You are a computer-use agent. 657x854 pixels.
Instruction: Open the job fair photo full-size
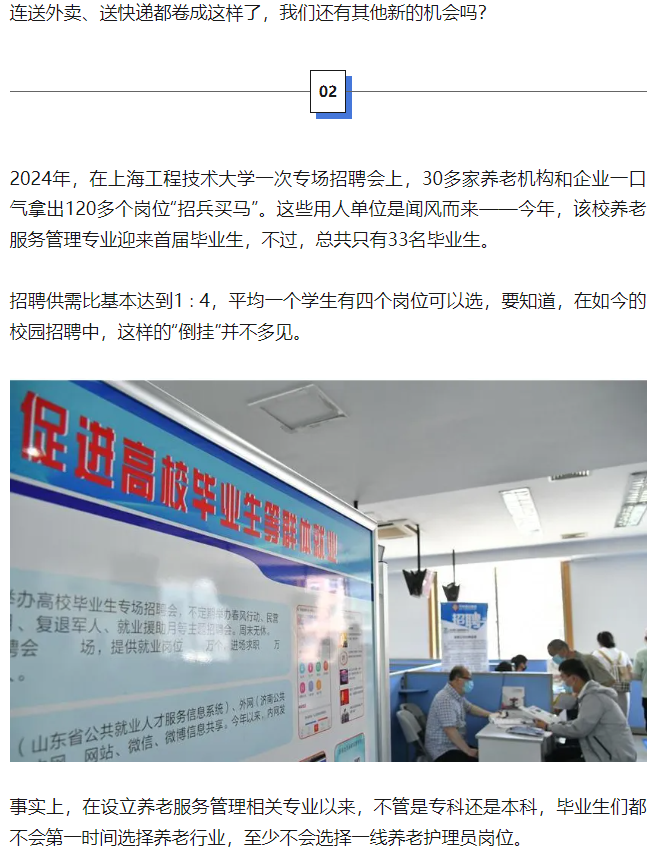pos(328,570)
